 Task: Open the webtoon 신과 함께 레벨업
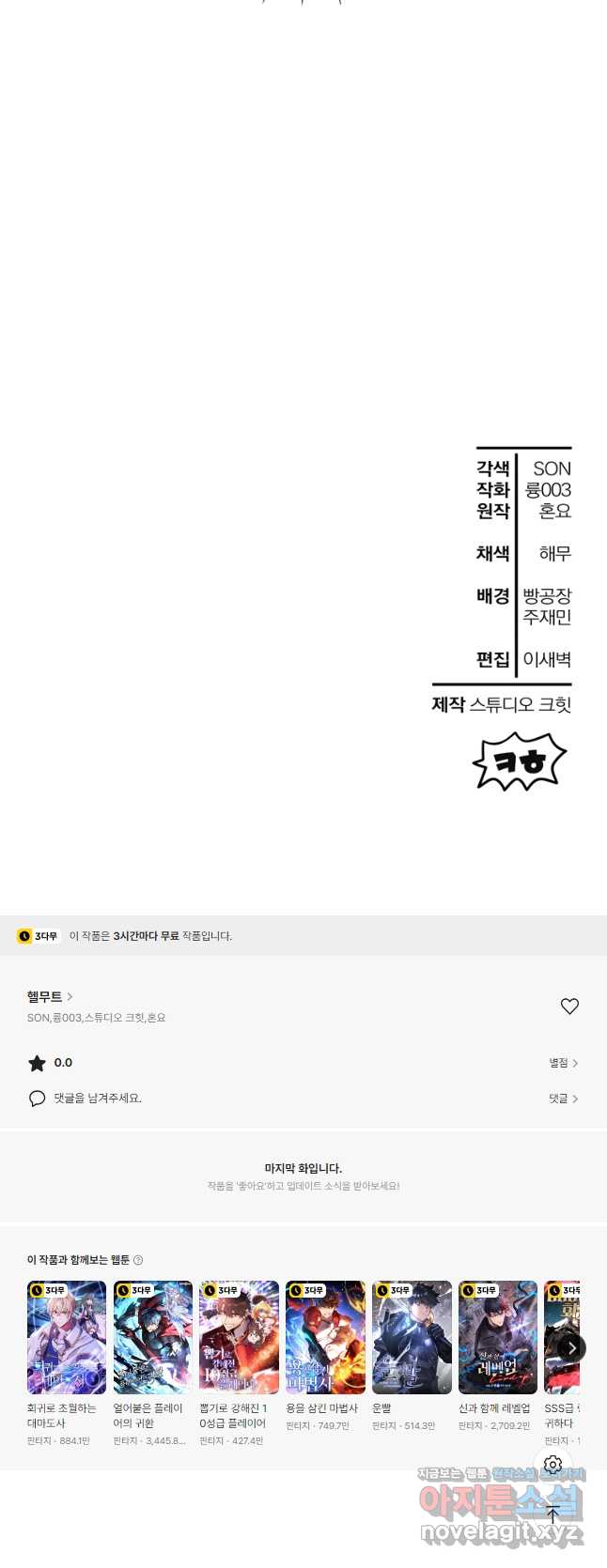tap(497, 1337)
